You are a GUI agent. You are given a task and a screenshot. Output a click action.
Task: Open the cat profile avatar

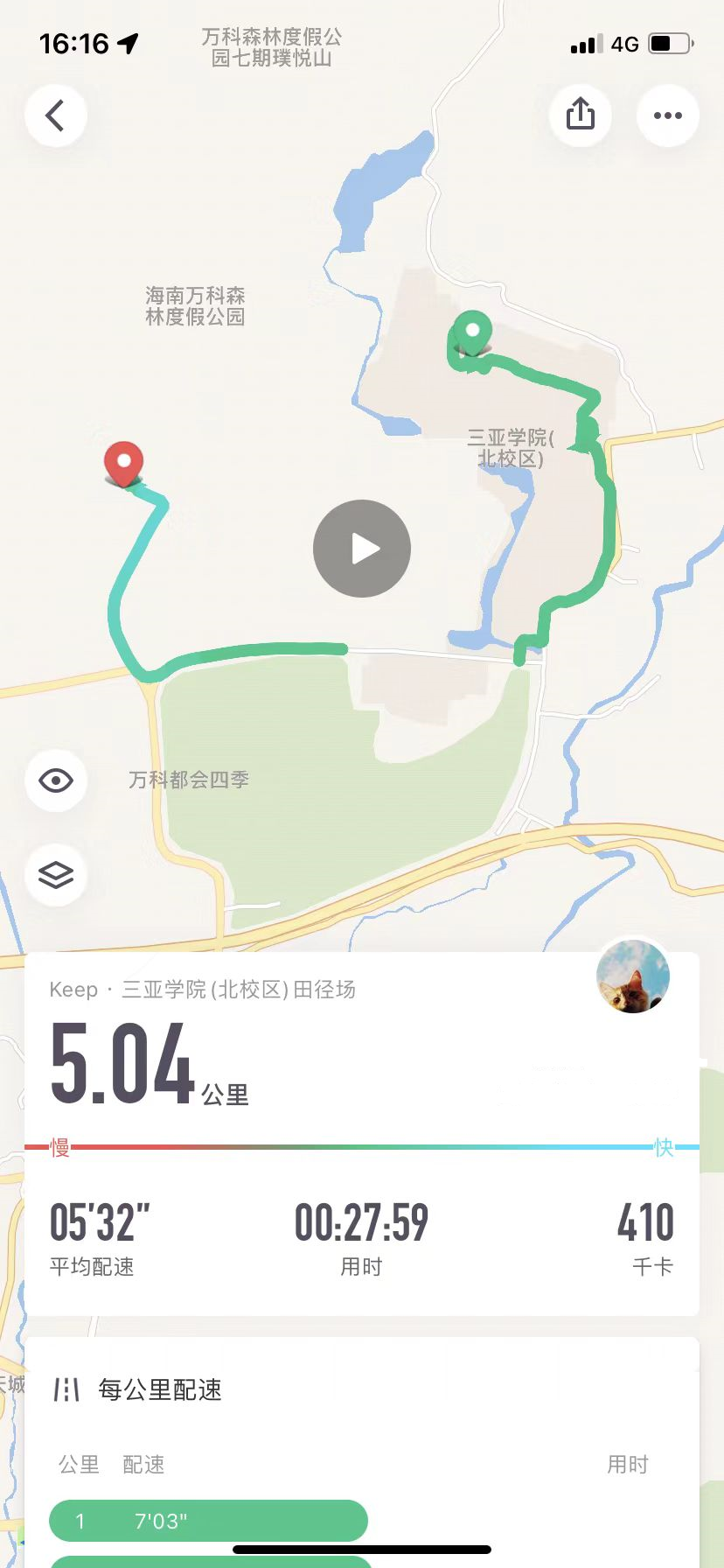pos(633,977)
